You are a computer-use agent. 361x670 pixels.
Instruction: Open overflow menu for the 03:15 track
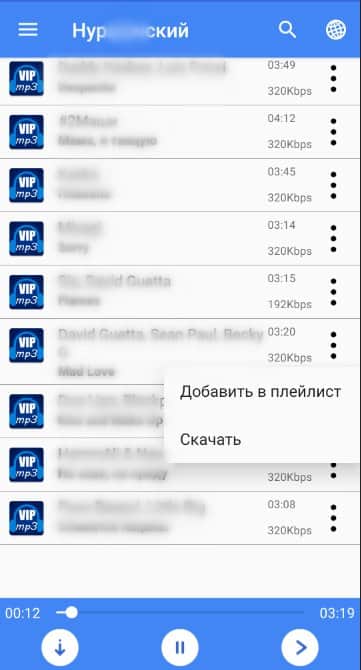pos(334,292)
